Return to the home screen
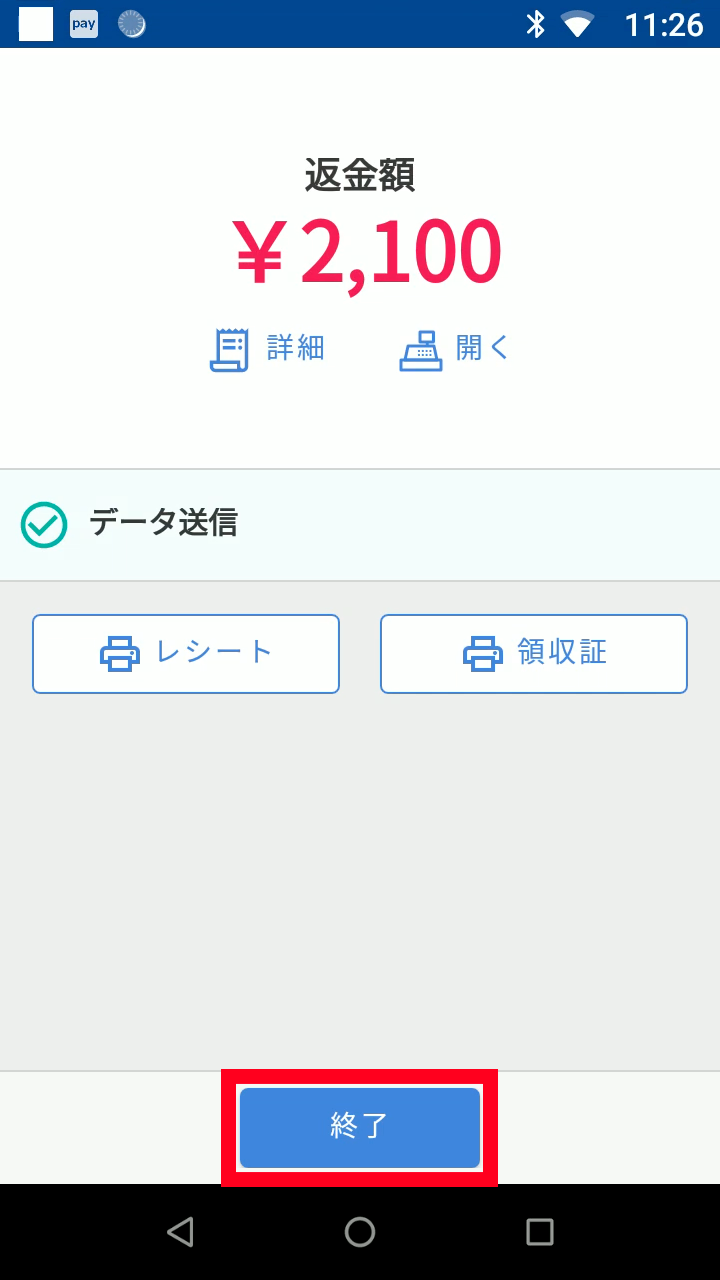This screenshot has height=1280, width=720. click(x=360, y=1231)
